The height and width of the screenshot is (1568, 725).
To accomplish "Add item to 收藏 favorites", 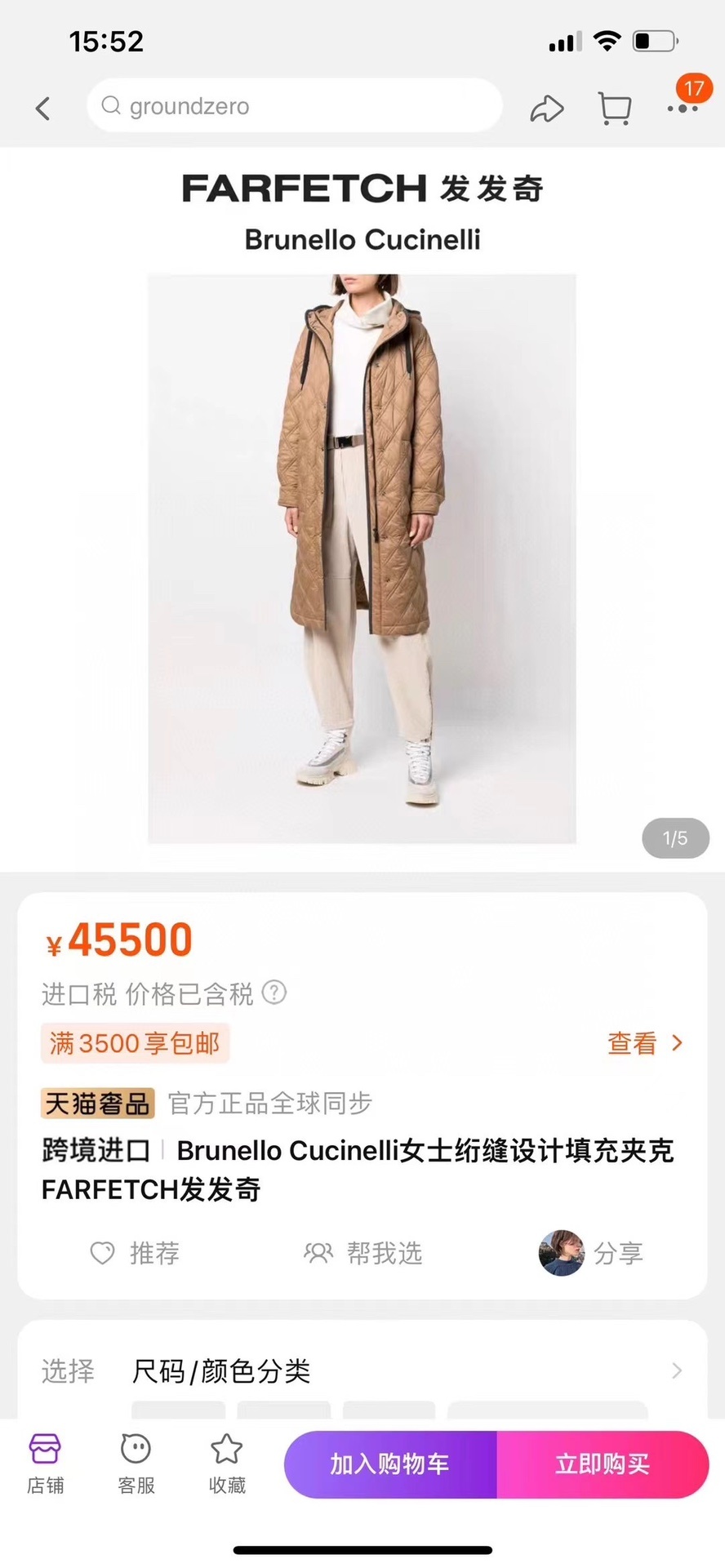I will [x=226, y=1464].
